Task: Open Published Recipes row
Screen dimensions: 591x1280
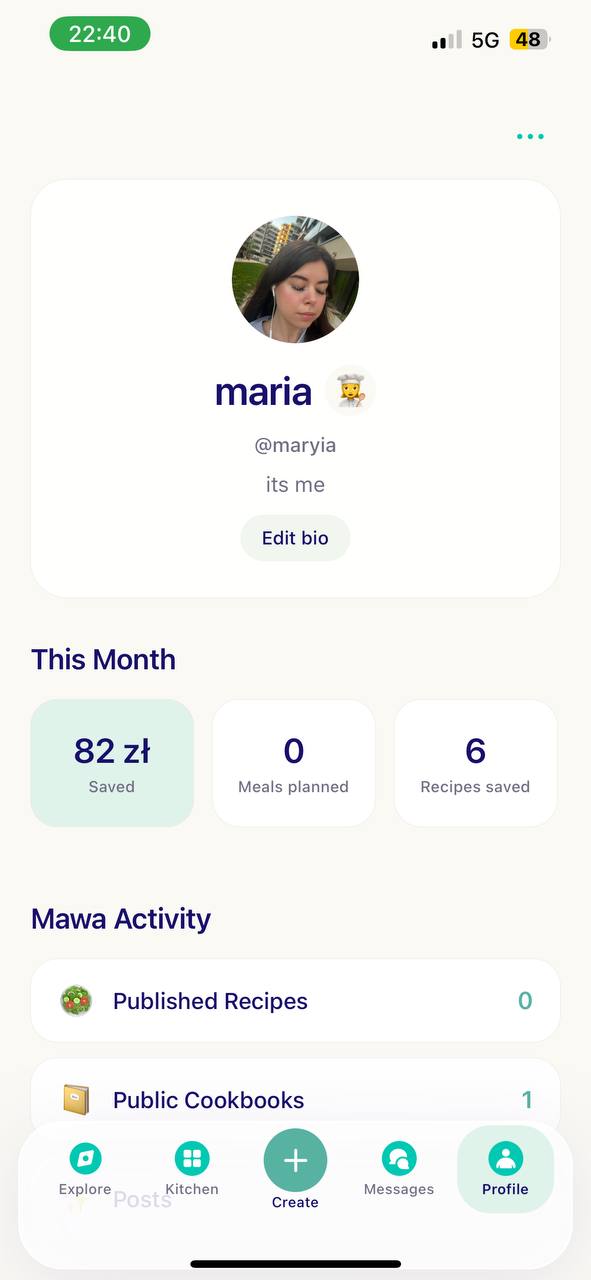Action: tap(295, 1001)
